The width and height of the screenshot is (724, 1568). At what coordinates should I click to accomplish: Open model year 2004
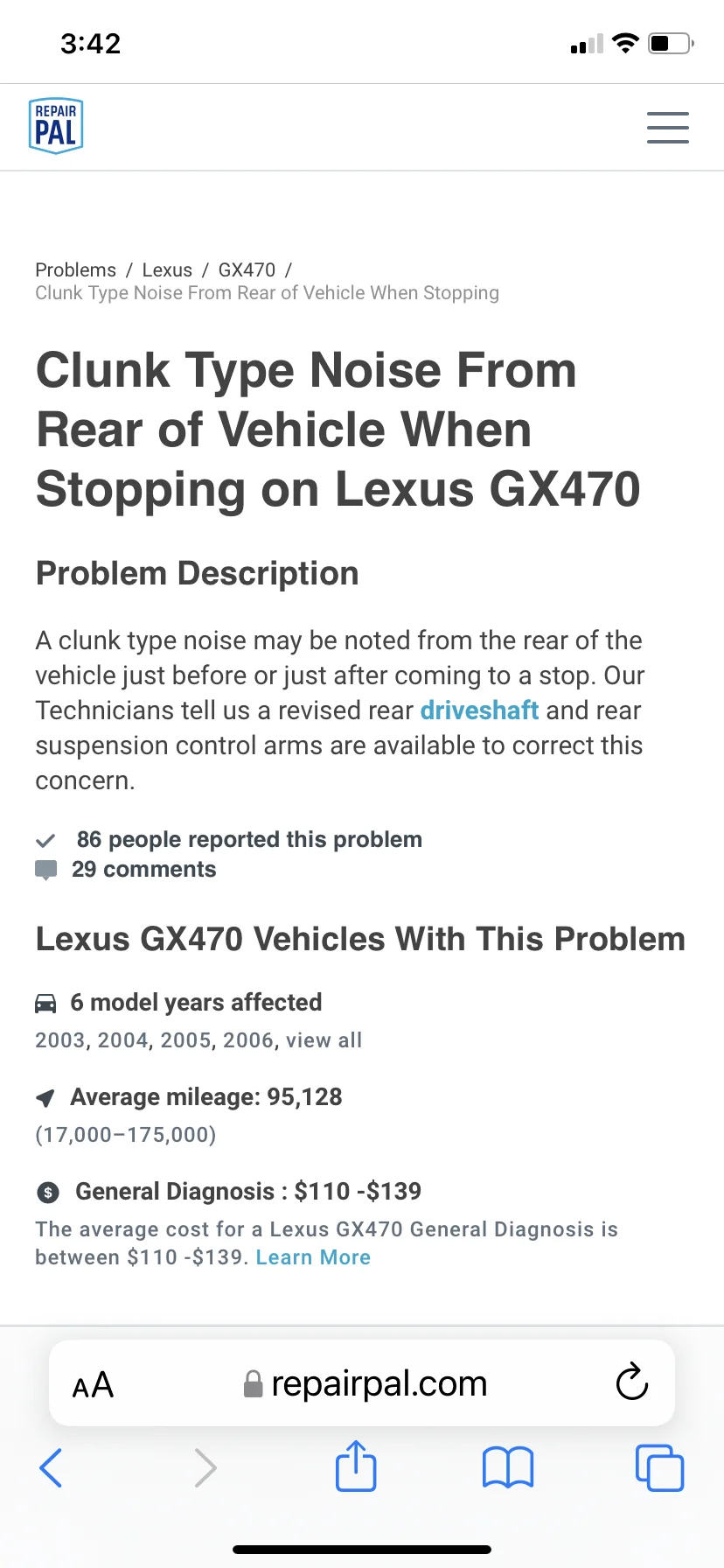point(122,1039)
